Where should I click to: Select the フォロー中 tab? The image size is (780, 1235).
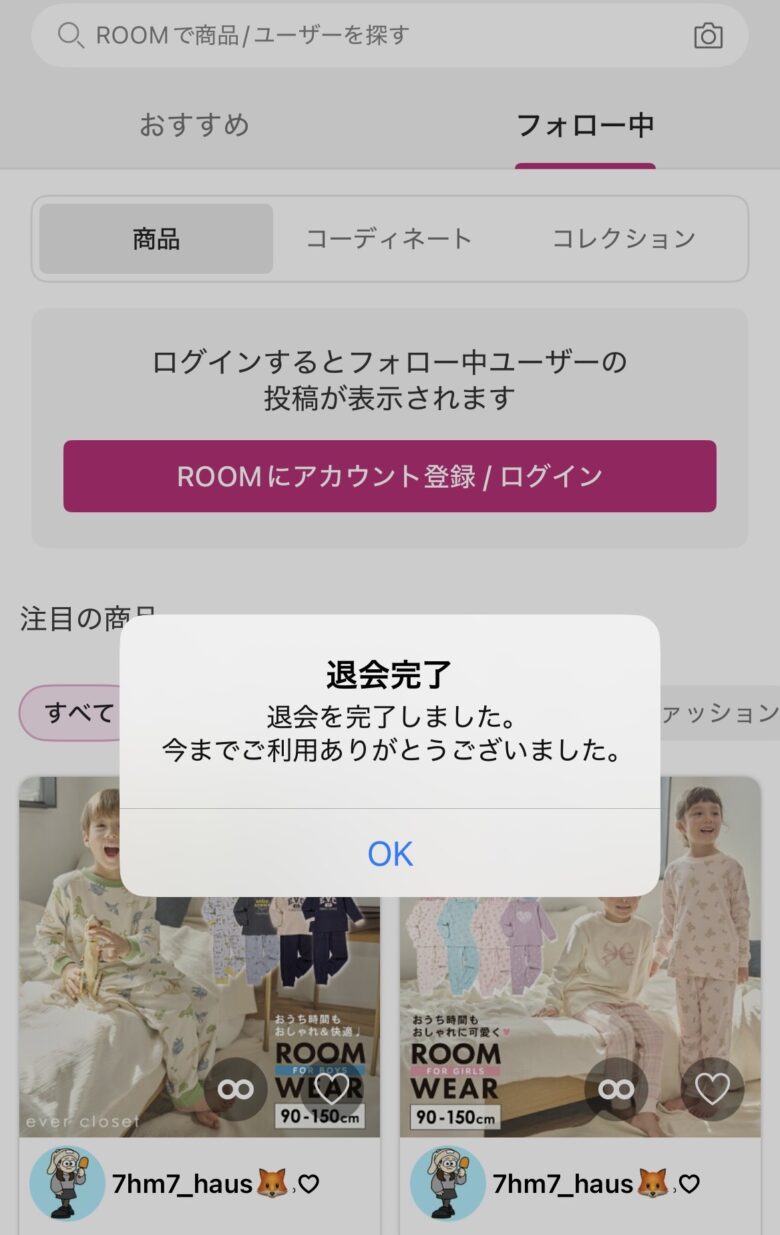(585, 125)
